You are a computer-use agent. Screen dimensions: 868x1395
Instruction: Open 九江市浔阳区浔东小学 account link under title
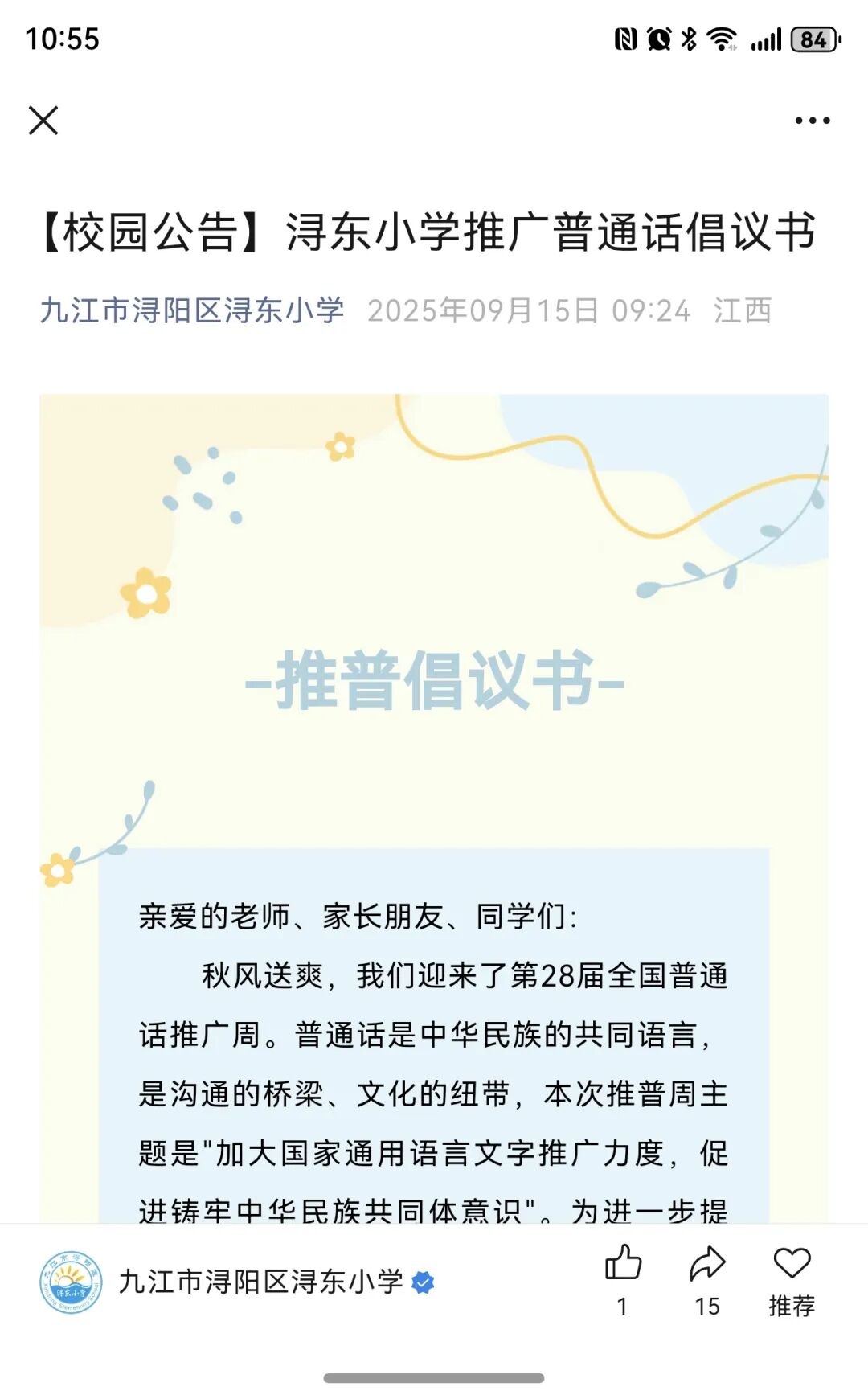(192, 310)
